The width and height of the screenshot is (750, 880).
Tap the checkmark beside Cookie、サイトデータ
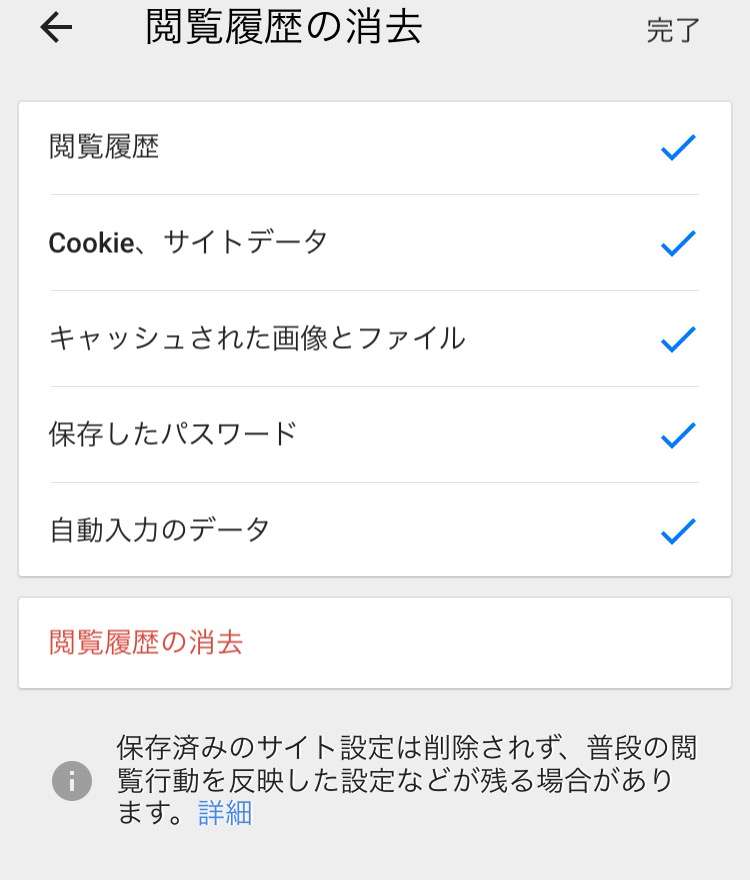[x=677, y=242]
